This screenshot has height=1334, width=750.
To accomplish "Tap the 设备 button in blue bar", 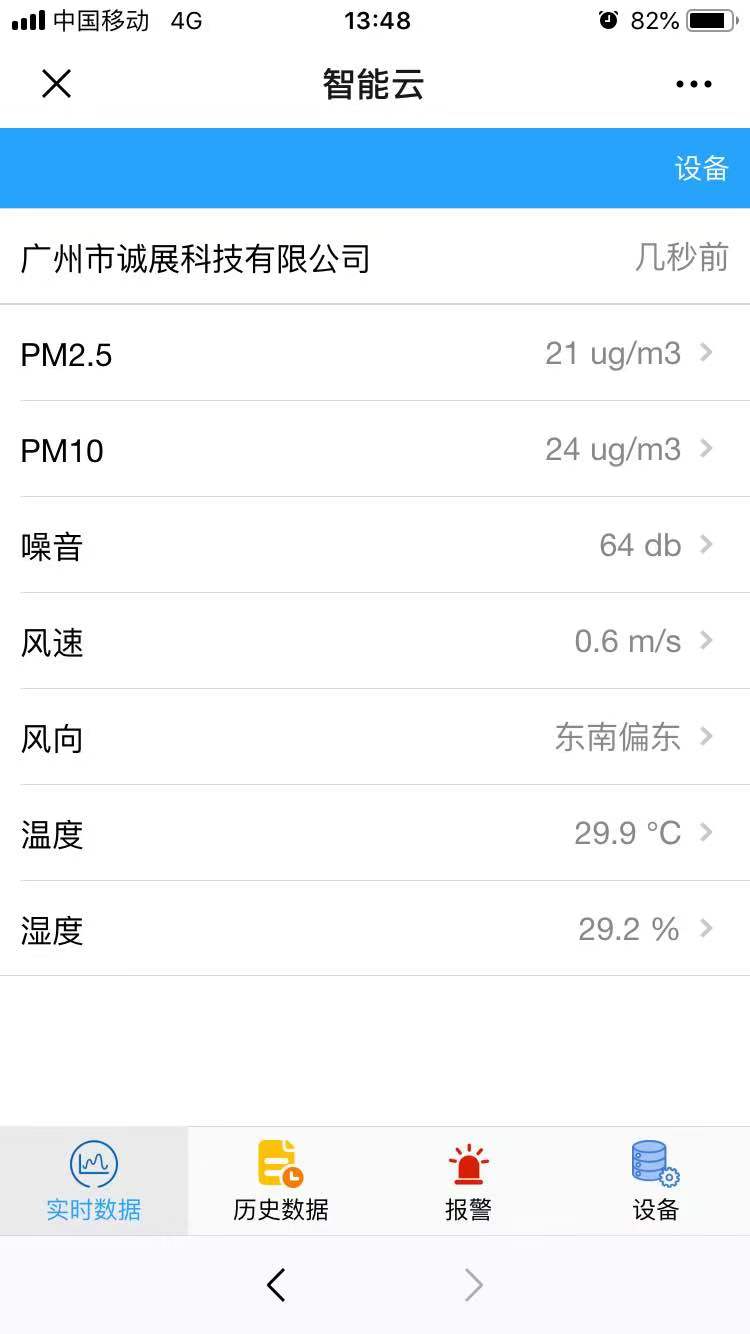I will pos(701,168).
